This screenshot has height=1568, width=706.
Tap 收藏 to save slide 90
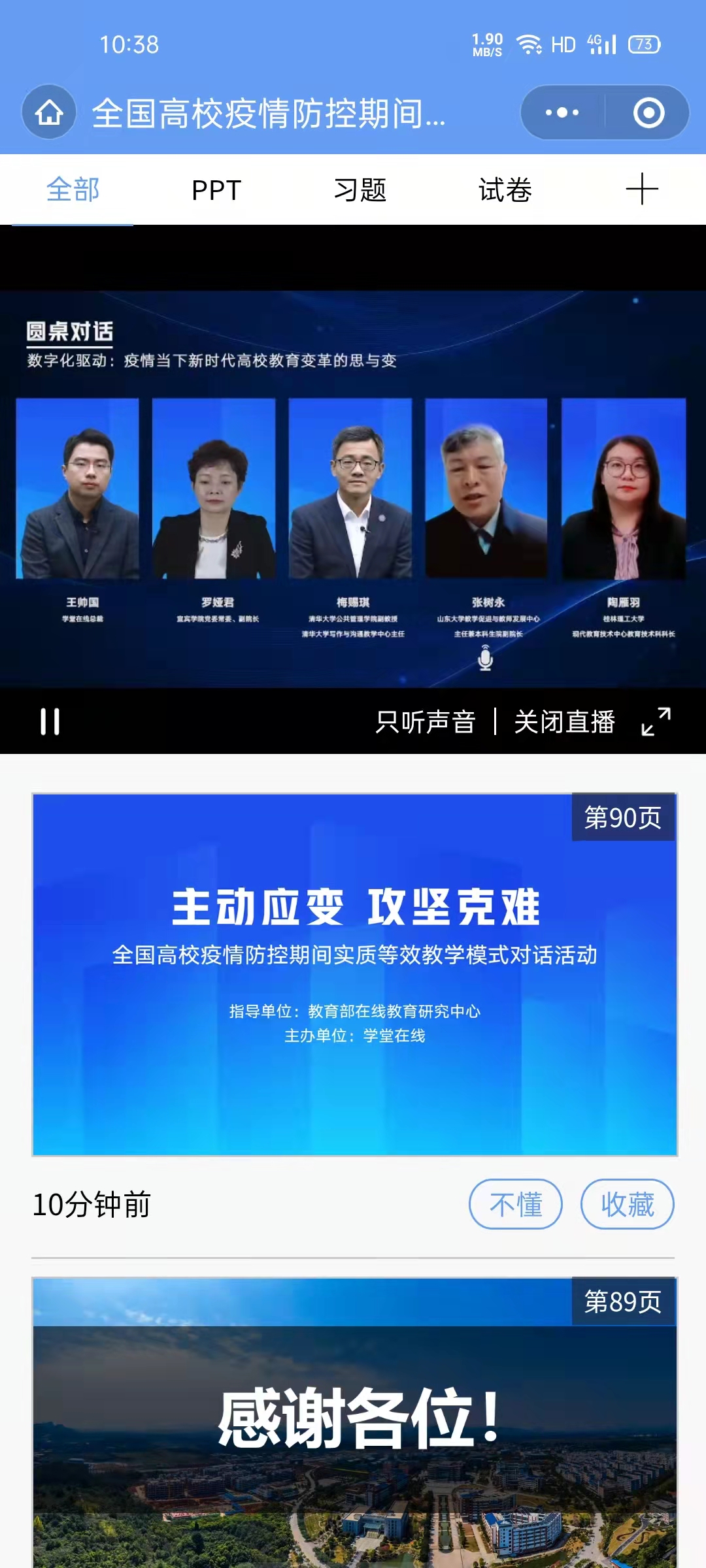point(627,1204)
